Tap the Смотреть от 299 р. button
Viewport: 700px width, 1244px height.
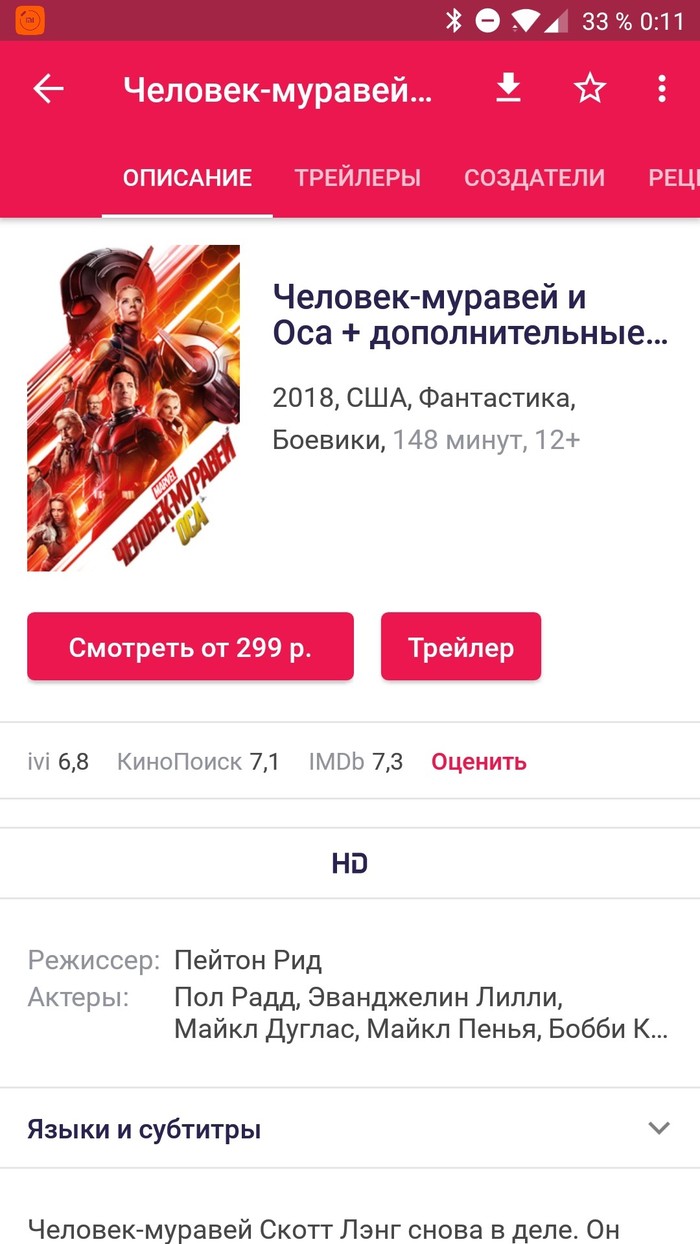pos(190,647)
